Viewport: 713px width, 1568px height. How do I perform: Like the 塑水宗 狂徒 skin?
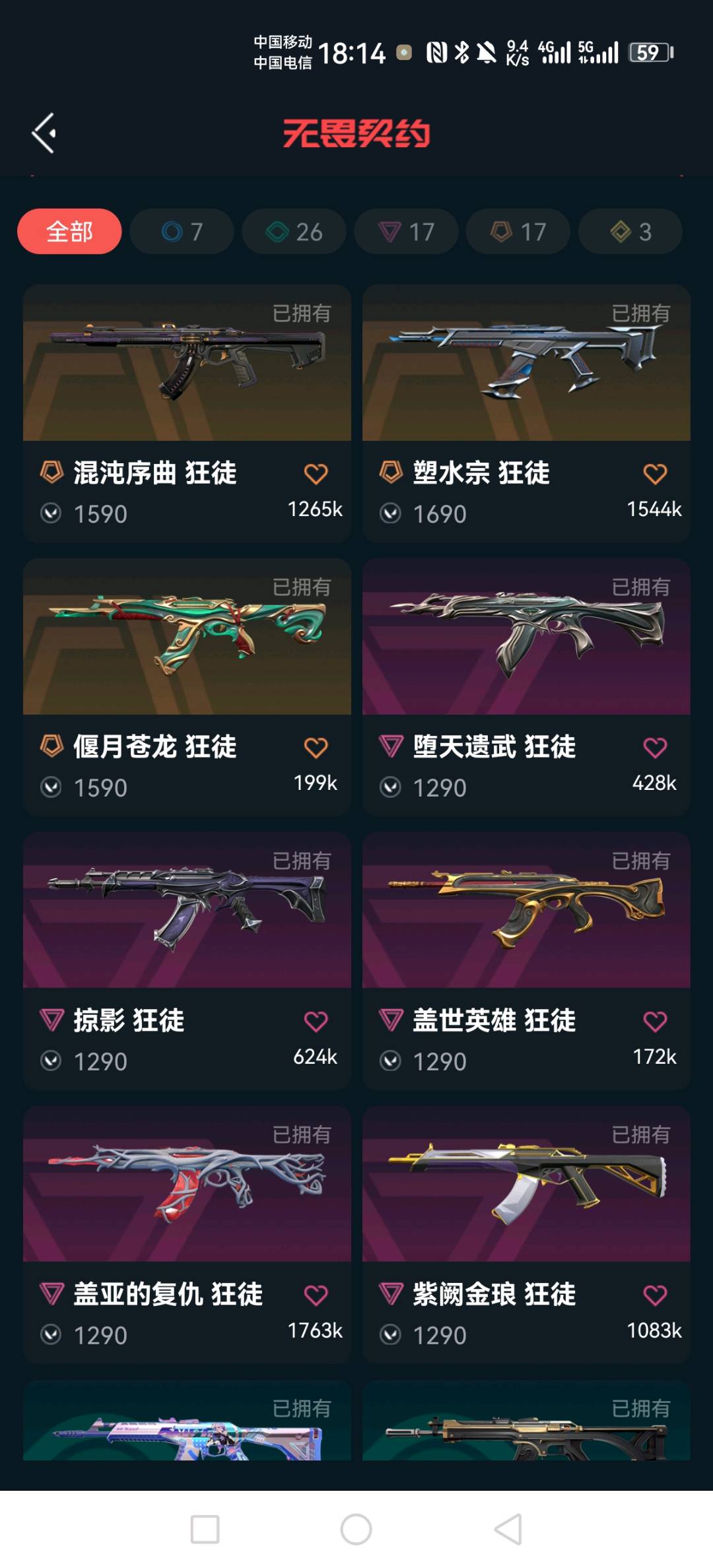pyautogui.click(x=655, y=474)
